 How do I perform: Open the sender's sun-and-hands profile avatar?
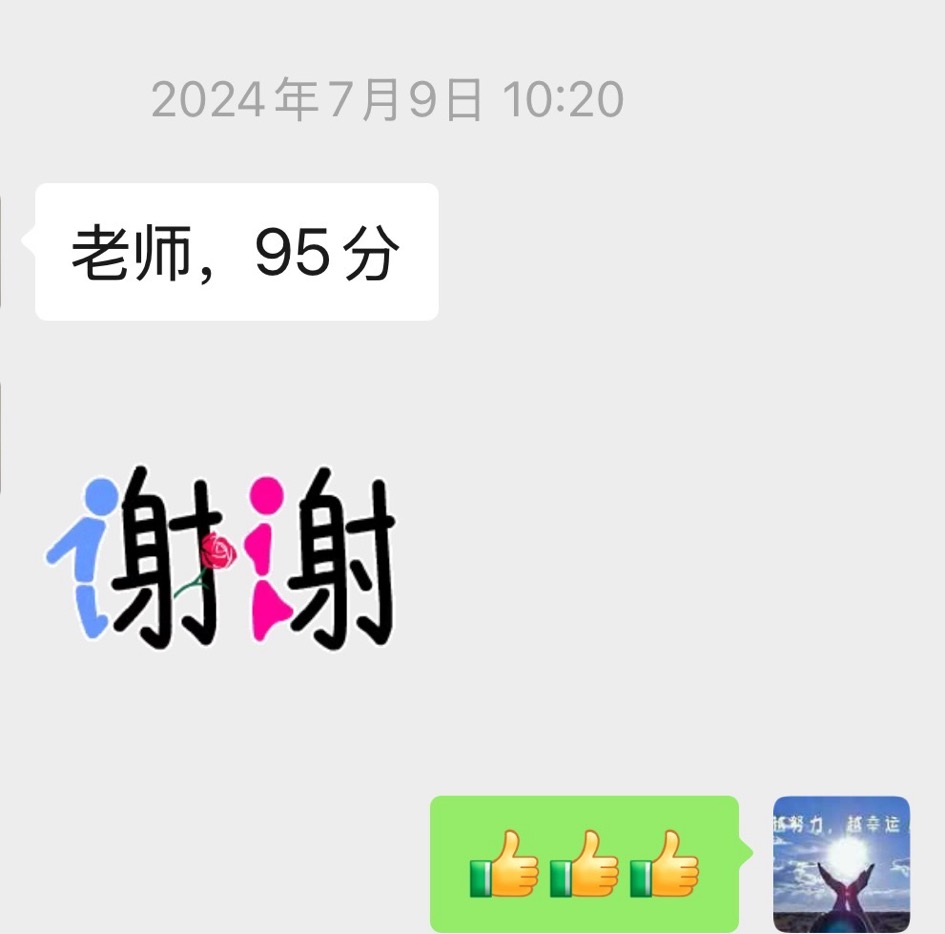[x=841, y=864]
